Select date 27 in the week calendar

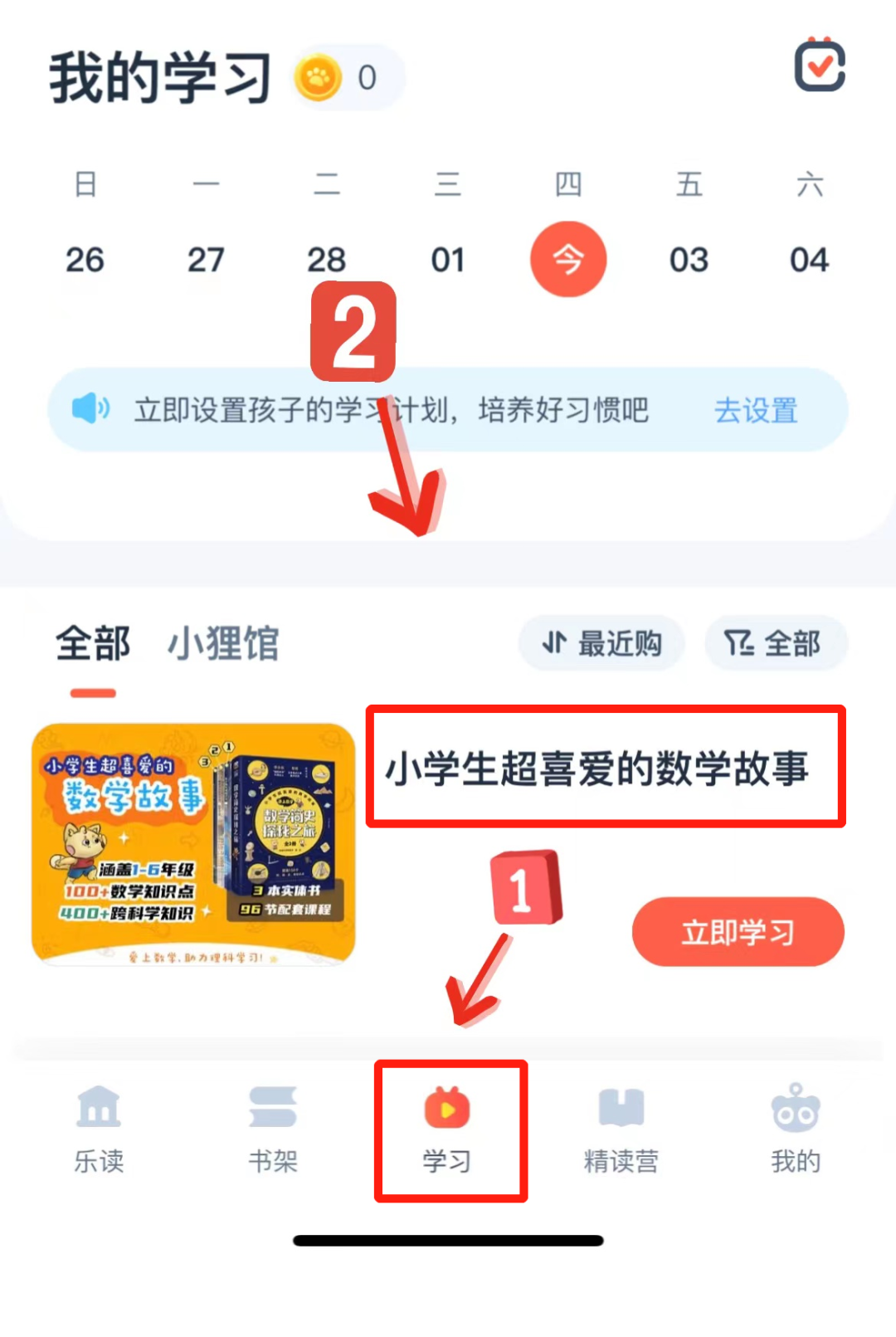[206, 260]
